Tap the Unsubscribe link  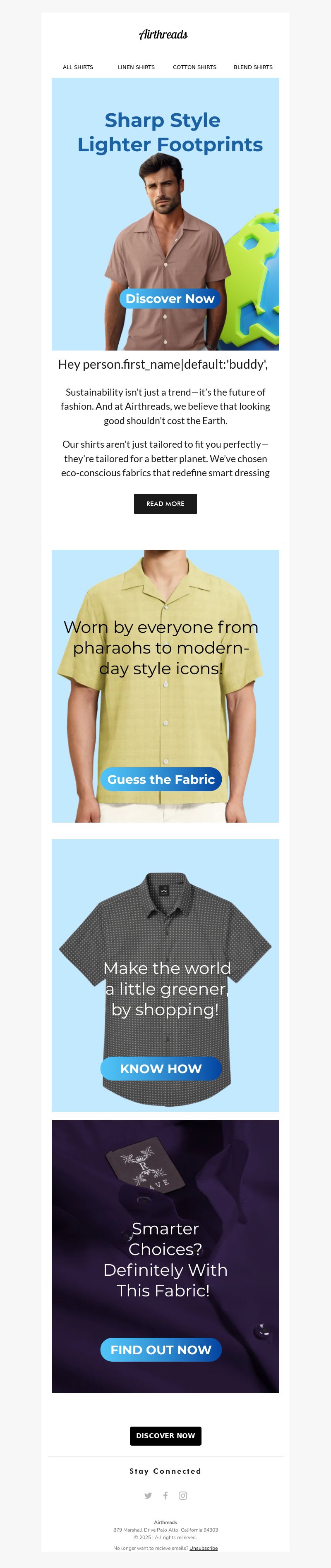coord(203,1547)
